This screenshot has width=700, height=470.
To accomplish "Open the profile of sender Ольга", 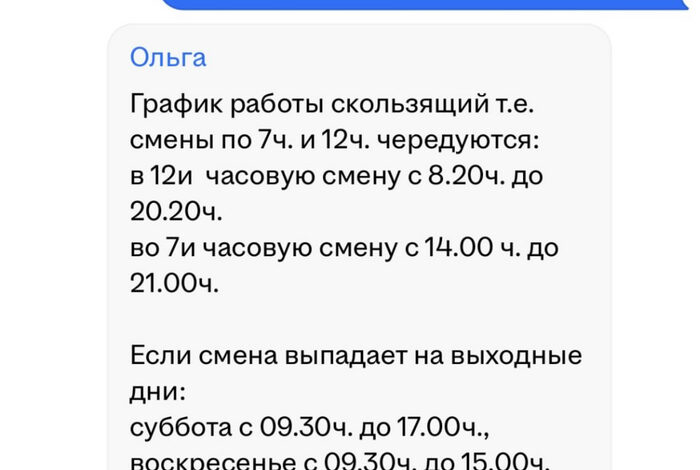I will click(x=168, y=58).
